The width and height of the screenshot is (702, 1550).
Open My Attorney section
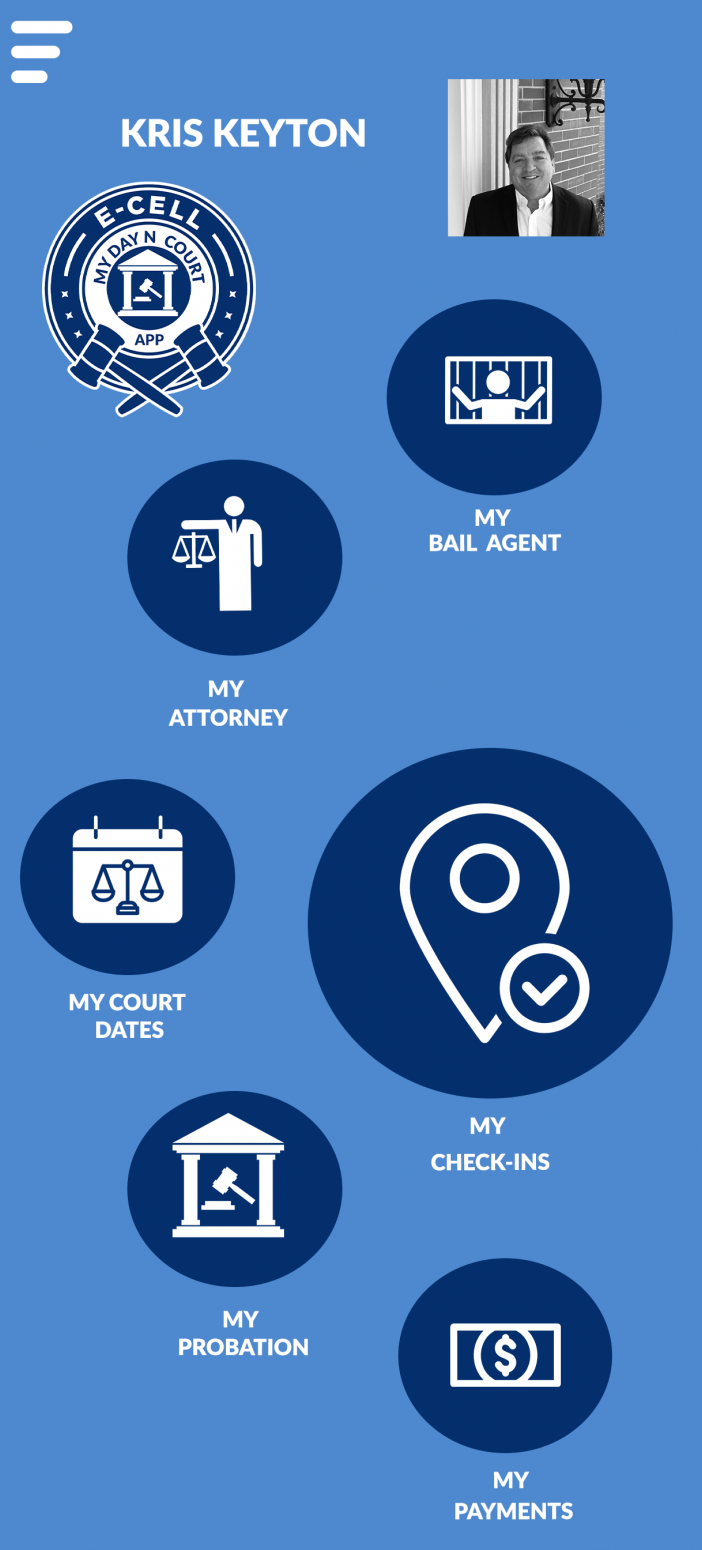[x=235, y=557]
